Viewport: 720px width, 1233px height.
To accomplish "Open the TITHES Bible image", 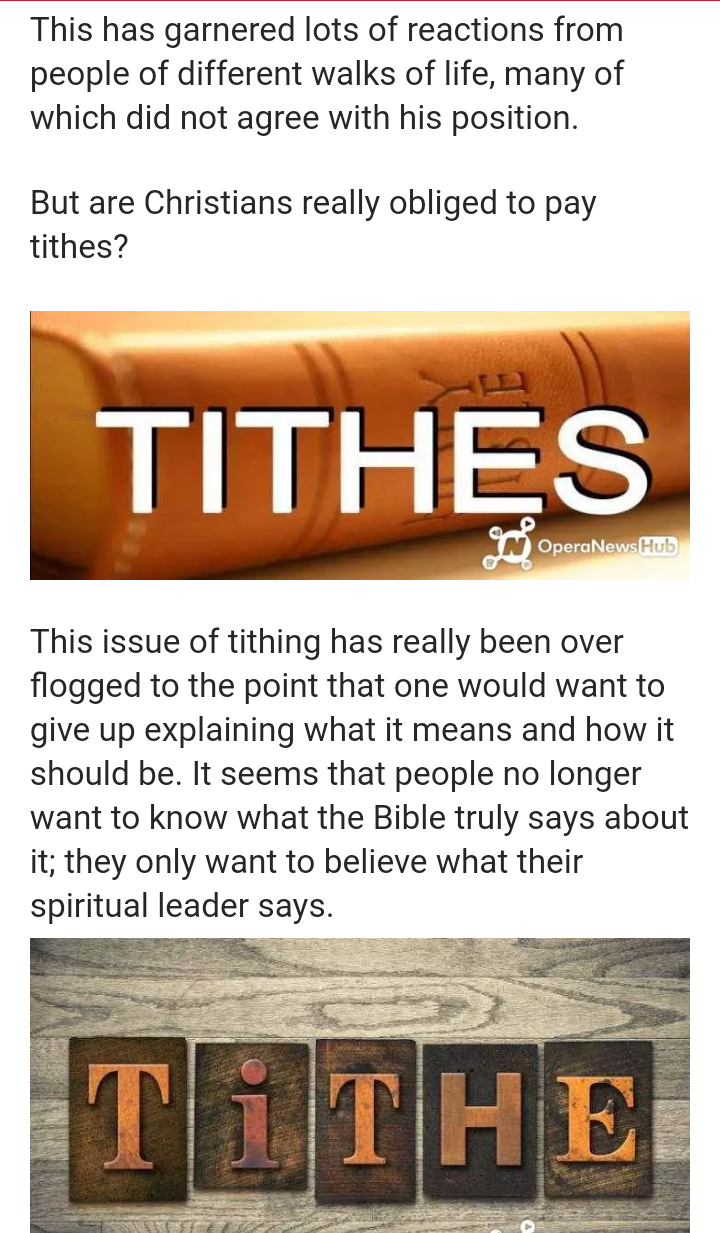I will pyautogui.click(x=360, y=445).
